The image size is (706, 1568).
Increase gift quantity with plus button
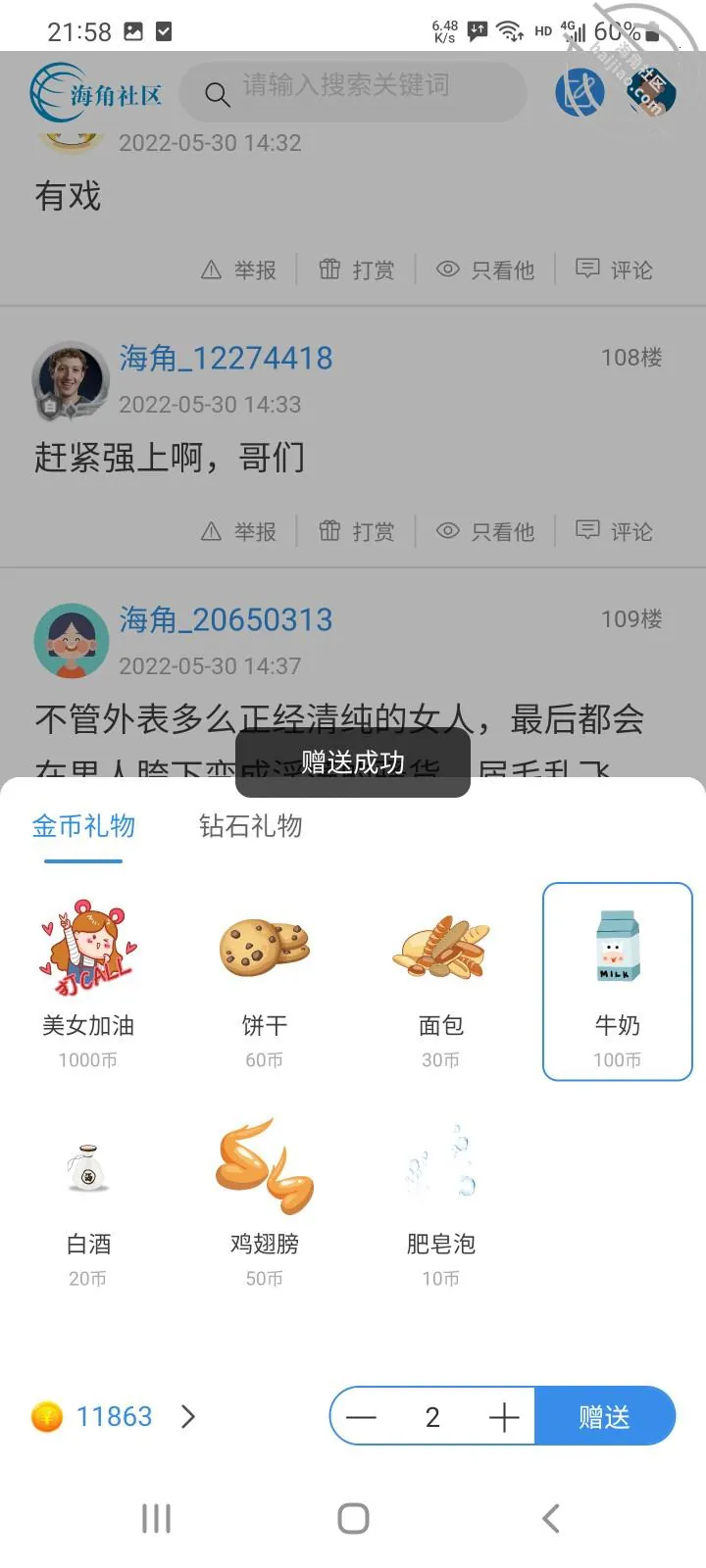coord(504,1417)
